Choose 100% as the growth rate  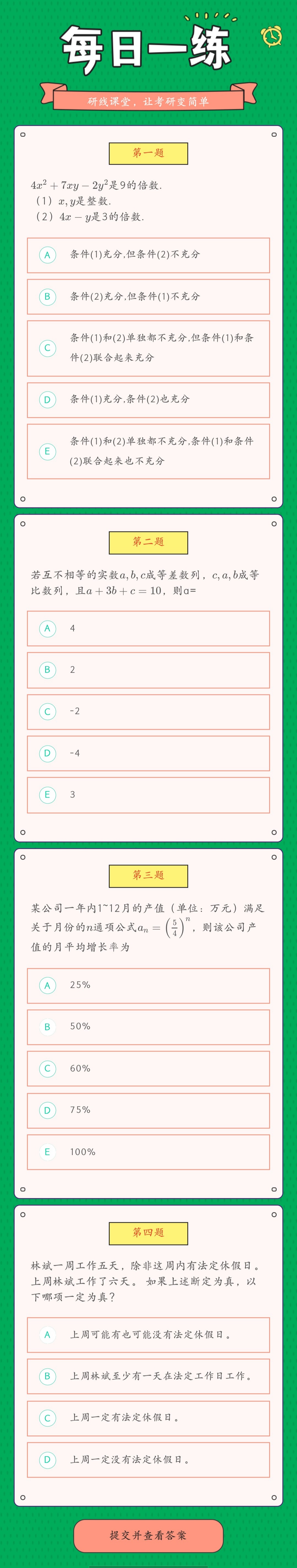[x=148, y=1152]
